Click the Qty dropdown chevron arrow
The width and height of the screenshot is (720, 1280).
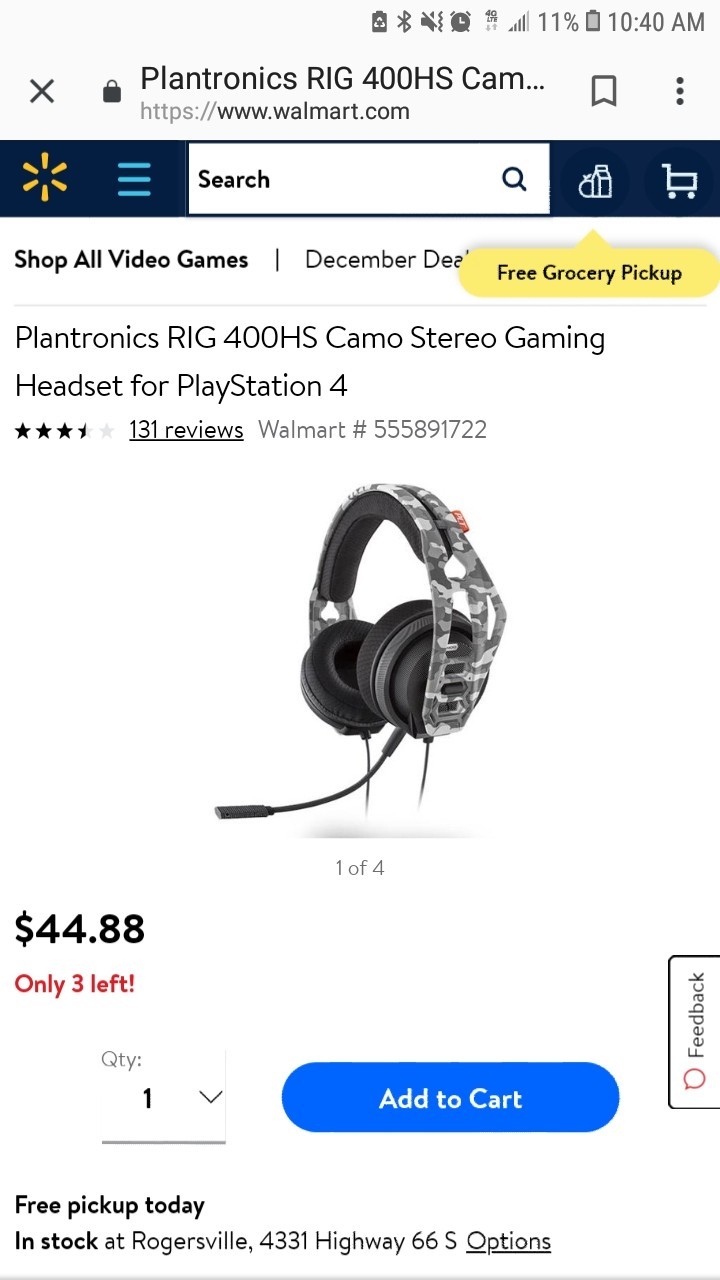pos(210,1097)
